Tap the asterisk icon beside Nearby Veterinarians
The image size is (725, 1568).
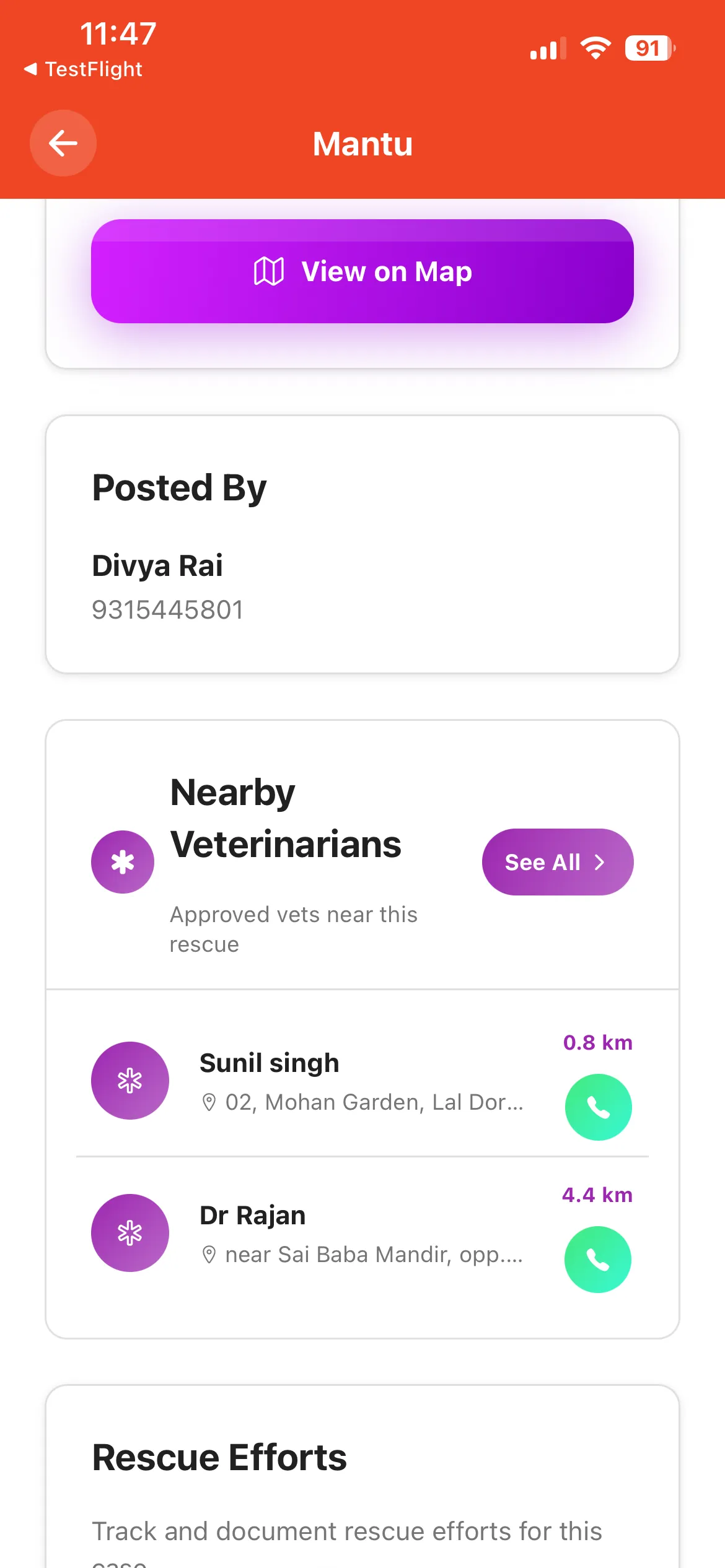coord(122,861)
